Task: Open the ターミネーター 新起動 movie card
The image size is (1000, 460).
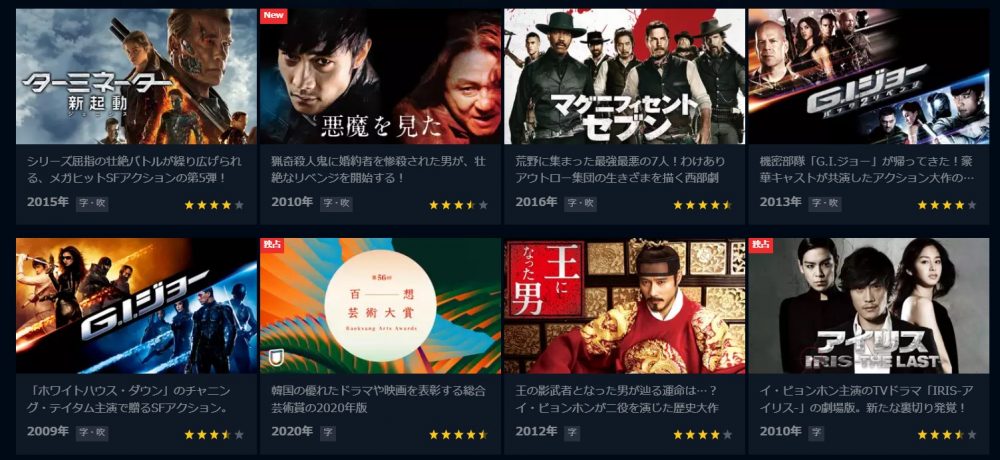Action: 136,77
